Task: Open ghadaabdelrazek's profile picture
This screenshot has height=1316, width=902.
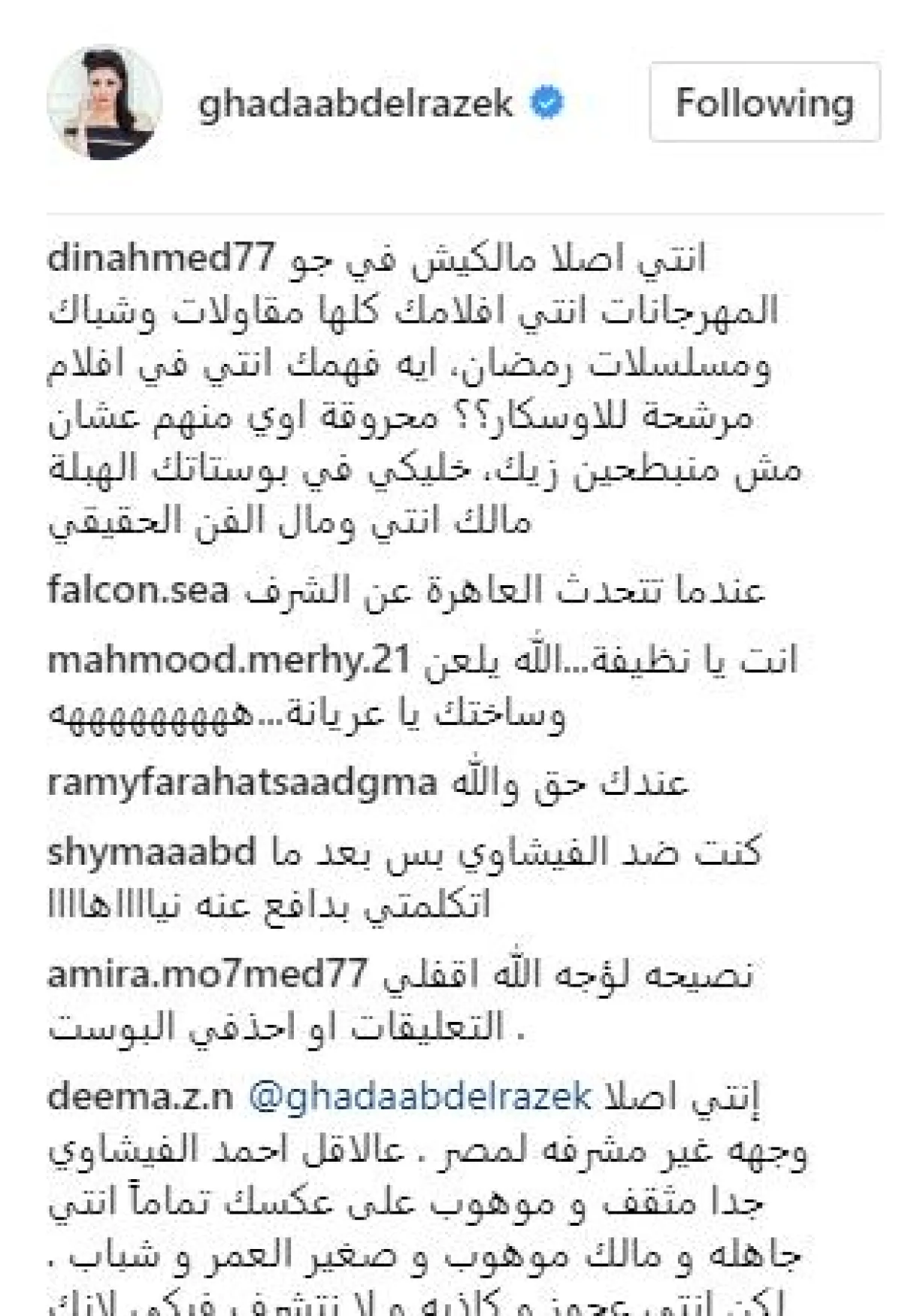Action: click(x=104, y=103)
